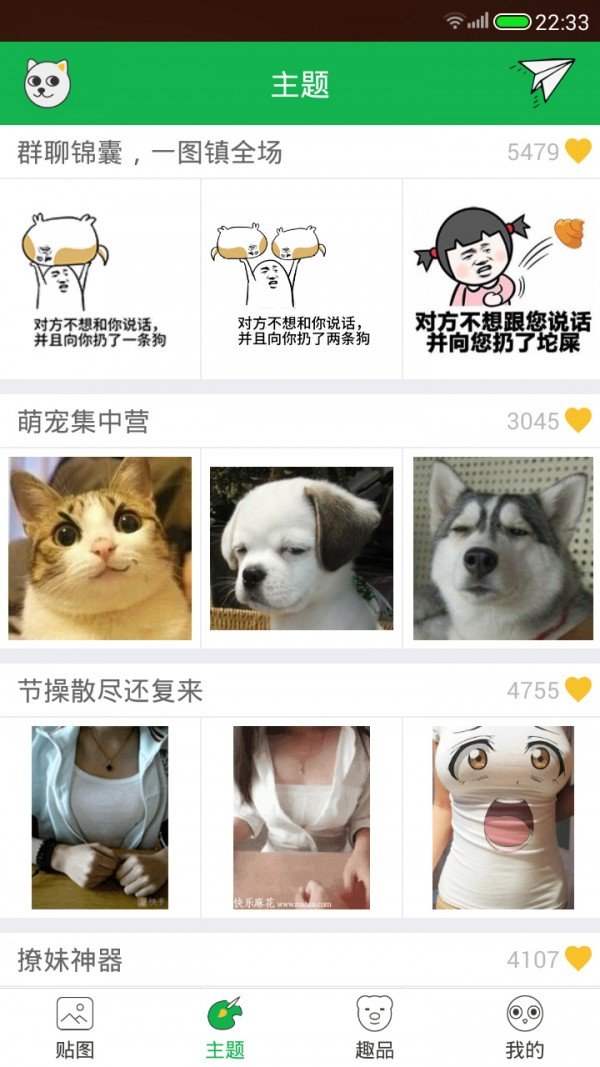This screenshot has width=600, height=1067.
Task: Open the 扔了坨屎 girl sticker
Action: (x=502, y=280)
